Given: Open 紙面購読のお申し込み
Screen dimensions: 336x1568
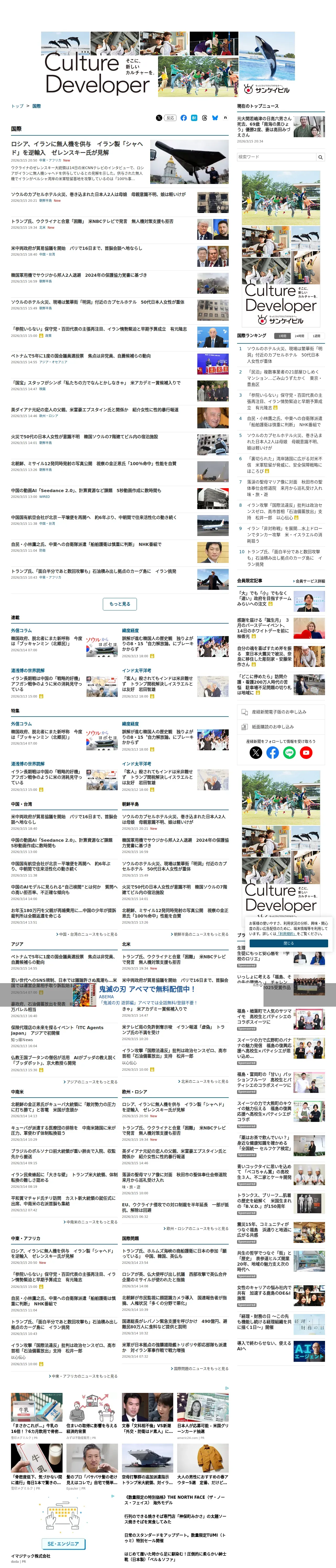Looking at the screenshot, I should click(281, 727).
